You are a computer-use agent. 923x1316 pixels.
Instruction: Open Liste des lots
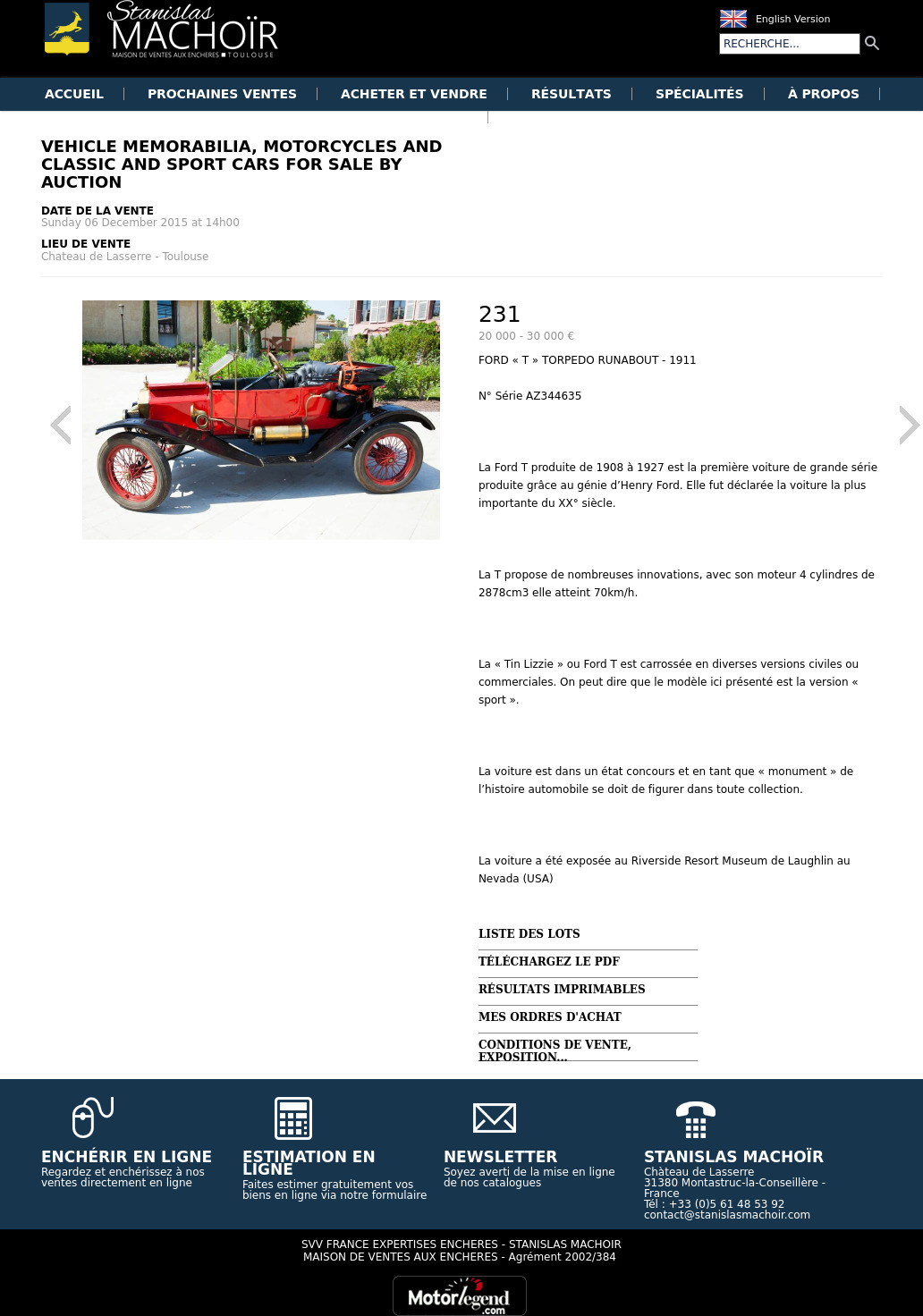pos(529,933)
